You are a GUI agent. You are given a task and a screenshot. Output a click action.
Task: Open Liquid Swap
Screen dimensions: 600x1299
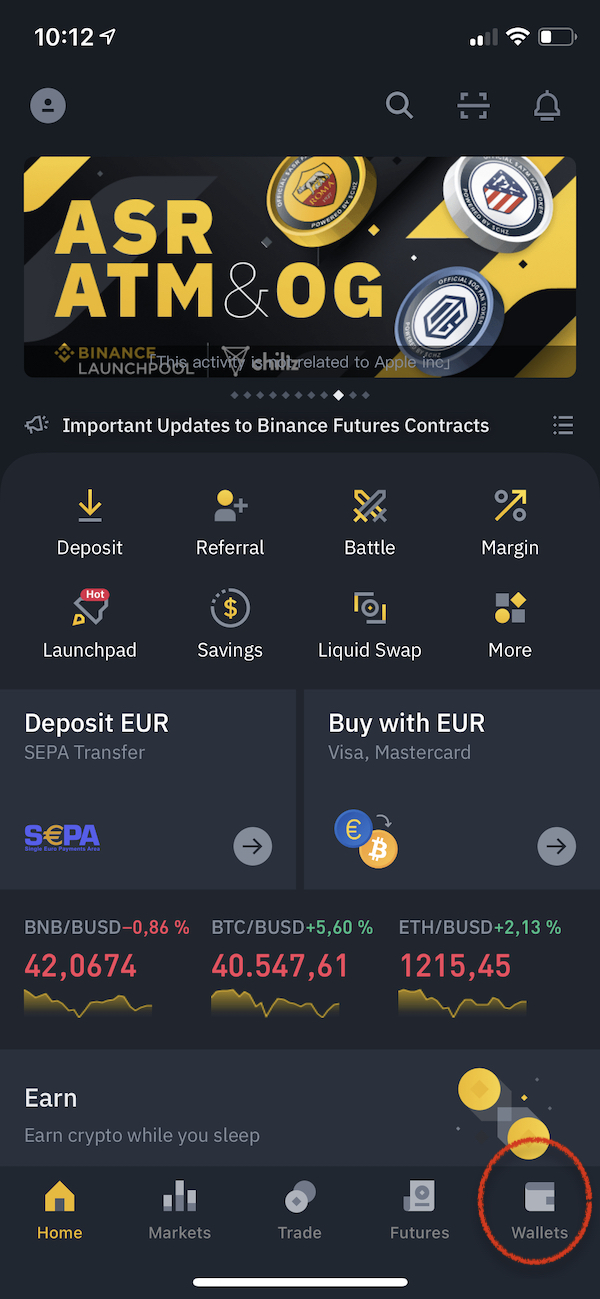click(x=370, y=625)
